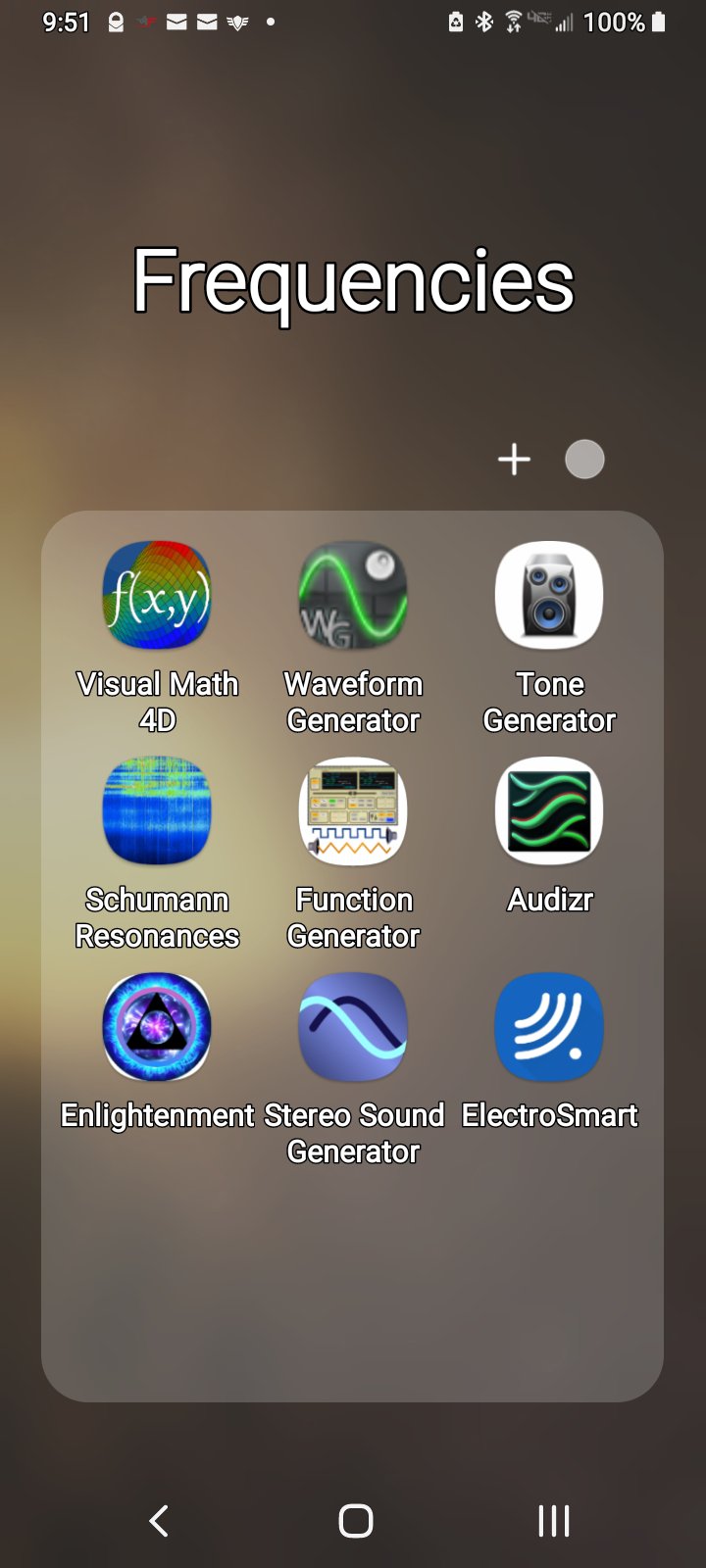Open the Enlightenment app

click(157, 1027)
